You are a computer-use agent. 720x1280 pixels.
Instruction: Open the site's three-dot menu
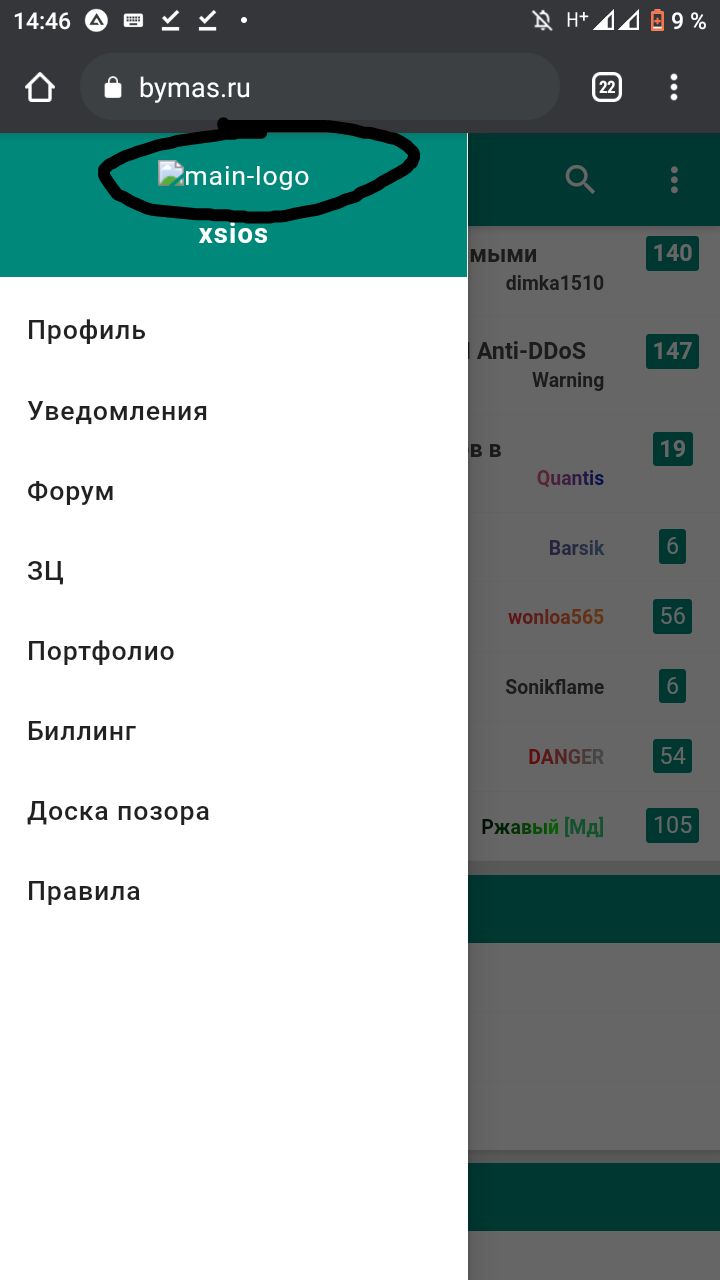click(x=674, y=180)
